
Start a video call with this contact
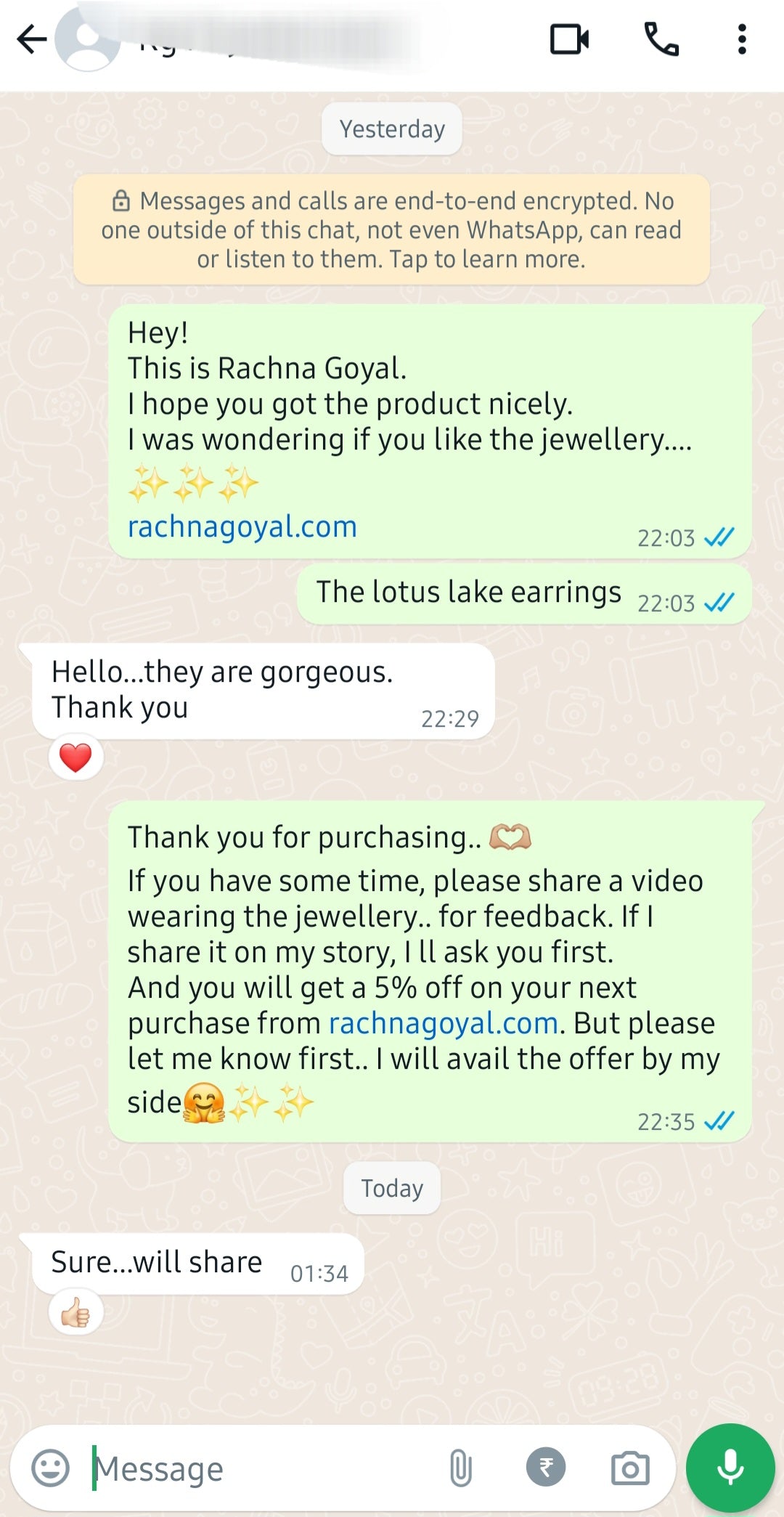pyautogui.click(x=569, y=39)
